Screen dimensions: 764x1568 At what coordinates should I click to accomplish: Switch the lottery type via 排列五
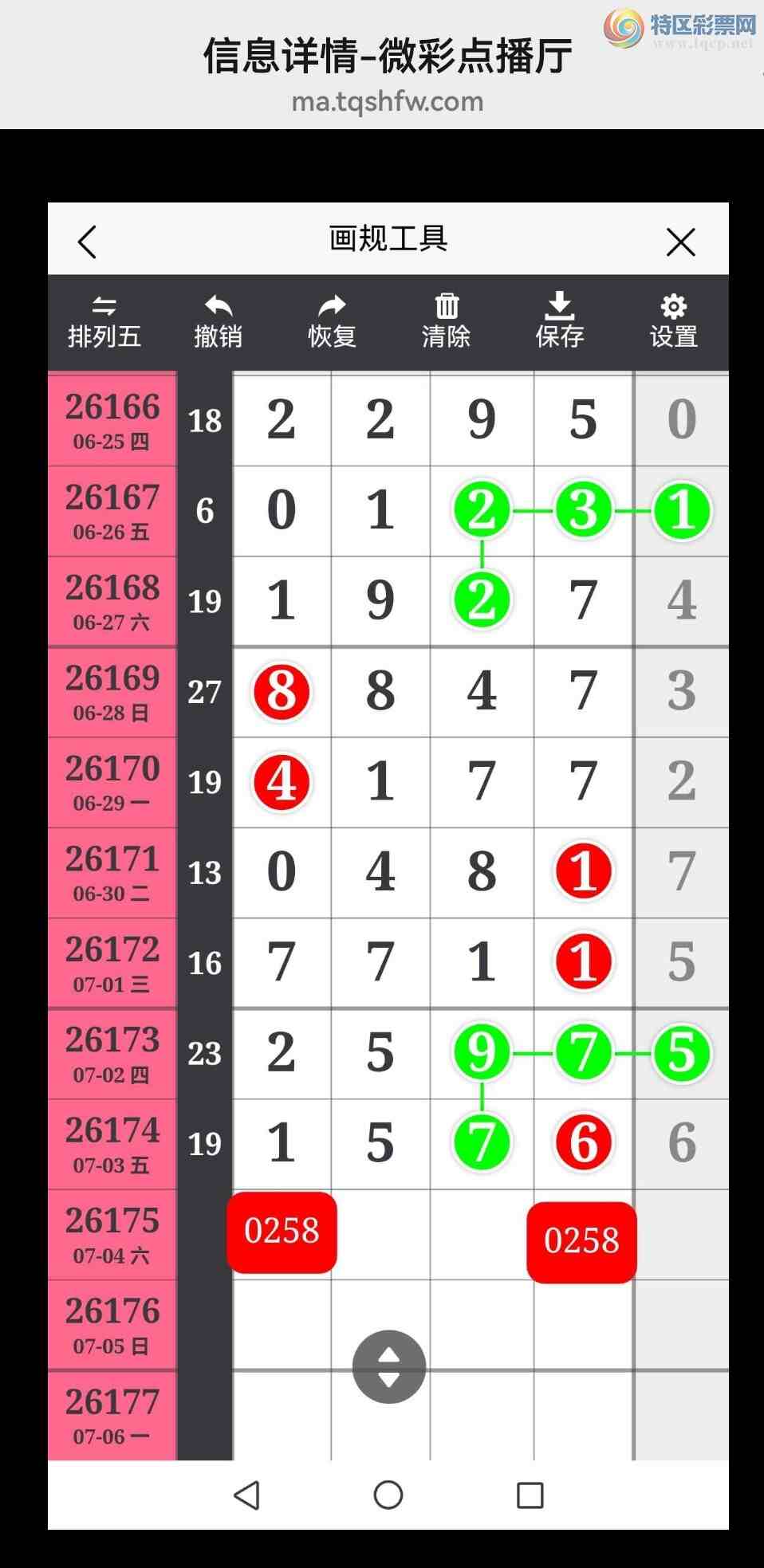(x=104, y=322)
